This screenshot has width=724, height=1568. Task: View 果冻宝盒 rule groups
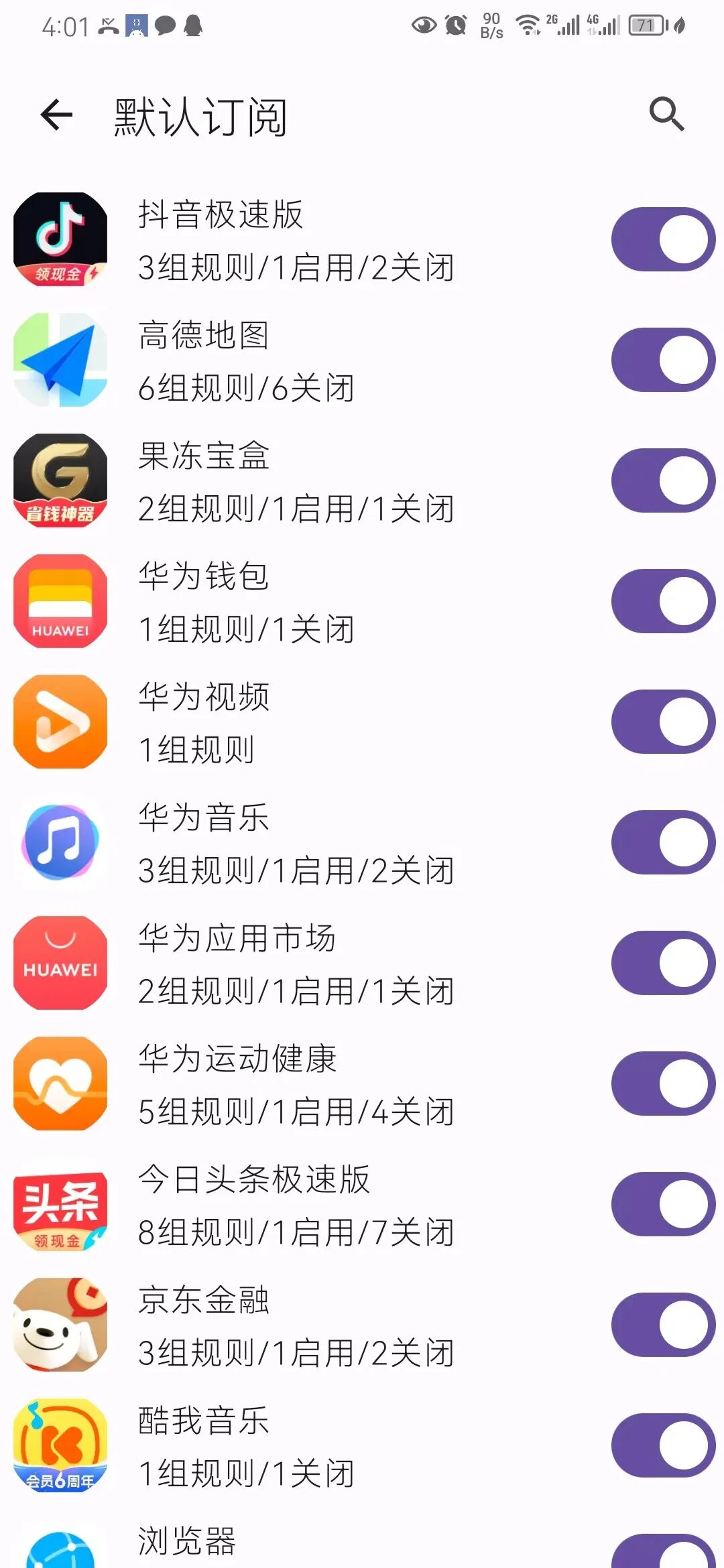(295, 481)
